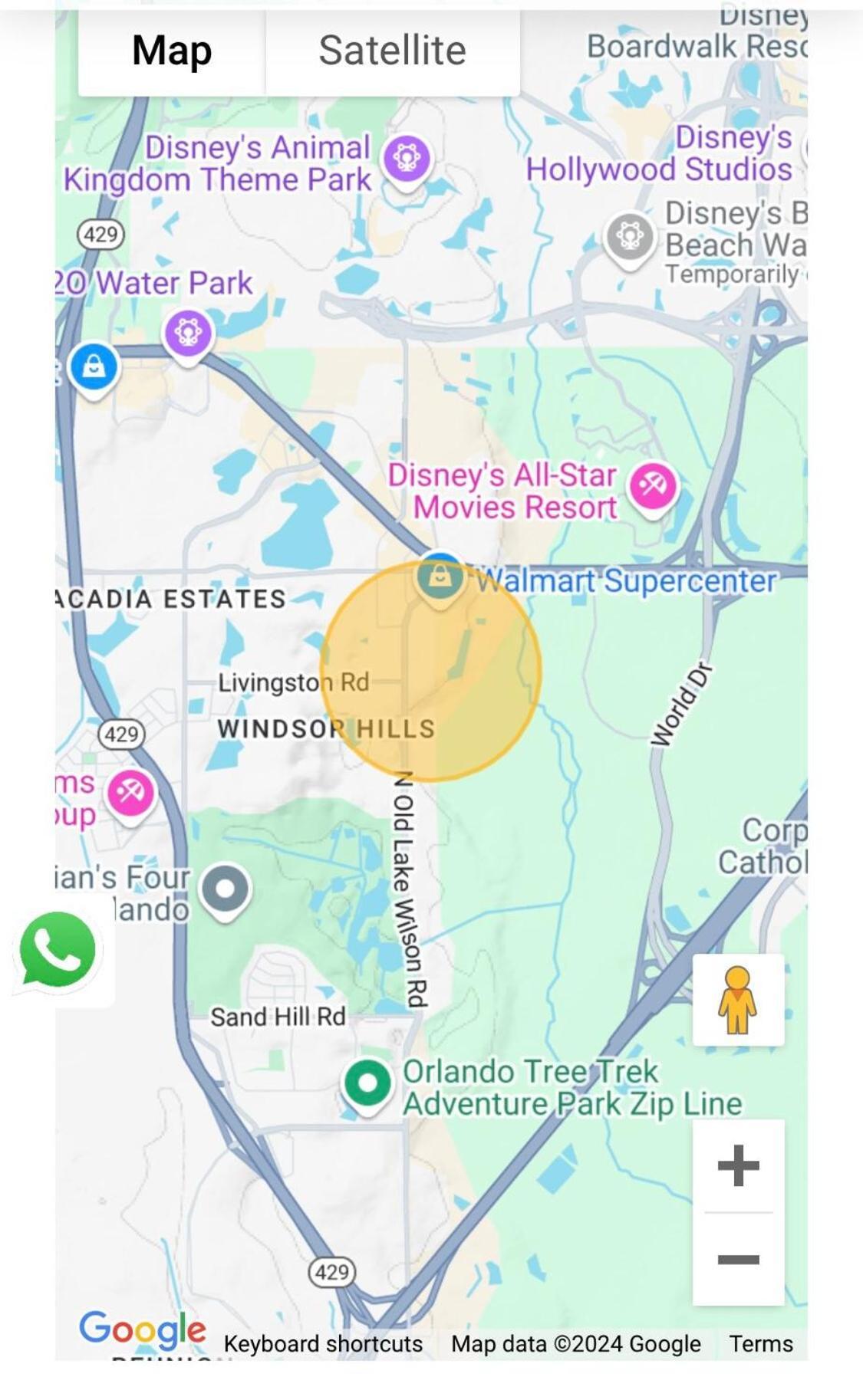Open the Google logo link
Viewport: 863px width, 1400px height.
(143, 1330)
